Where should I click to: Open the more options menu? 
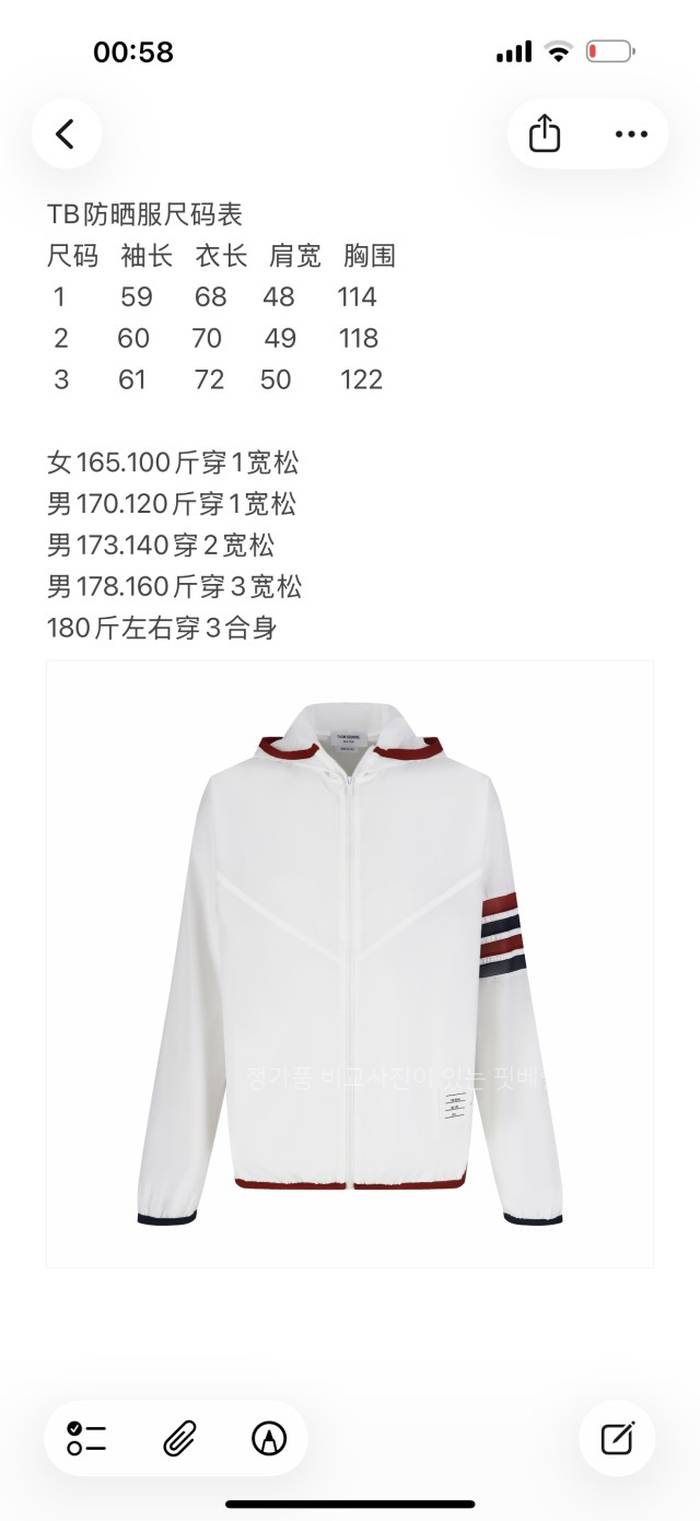tap(631, 134)
